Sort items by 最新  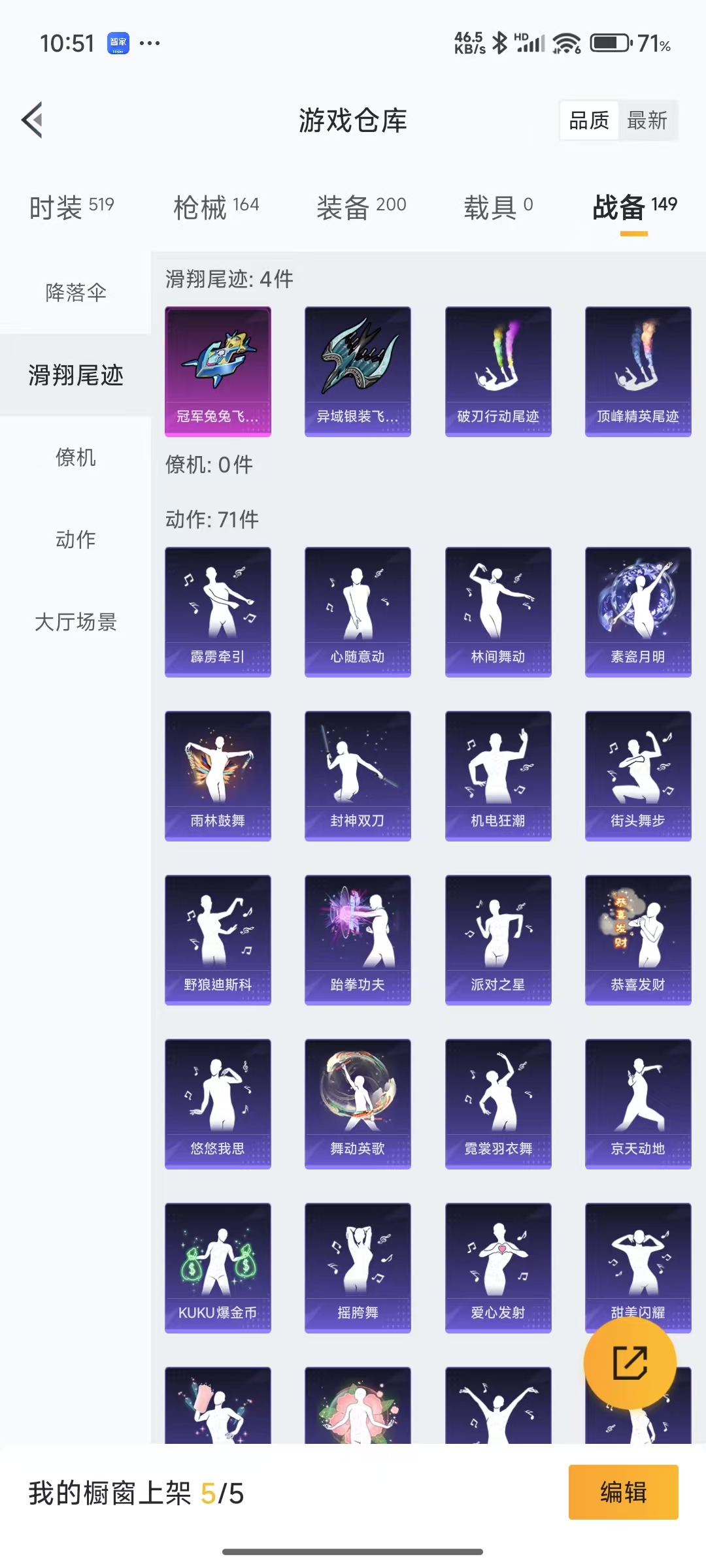point(647,120)
